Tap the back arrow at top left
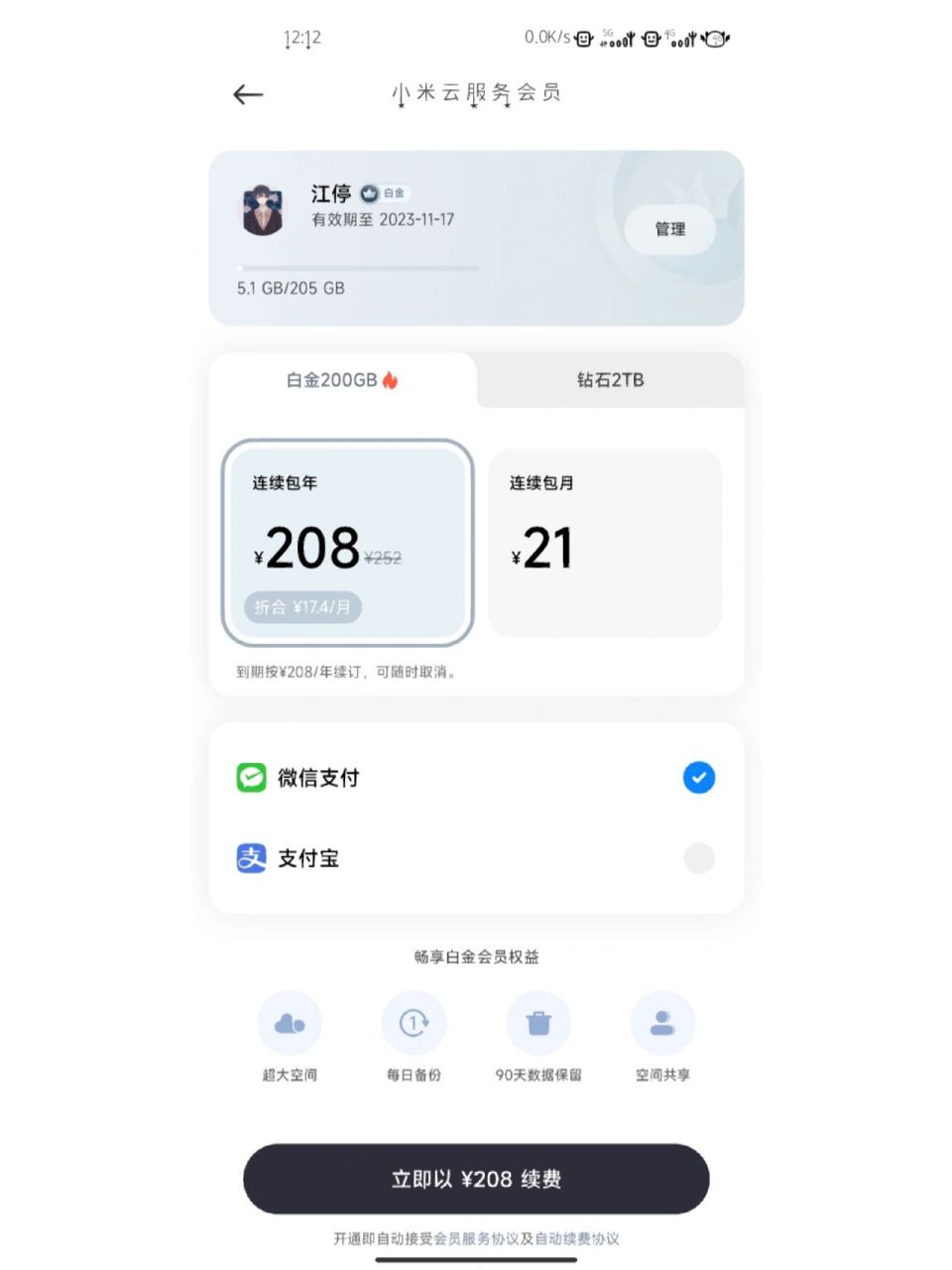Screen dimensions: 952x1270 click(x=246, y=94)
